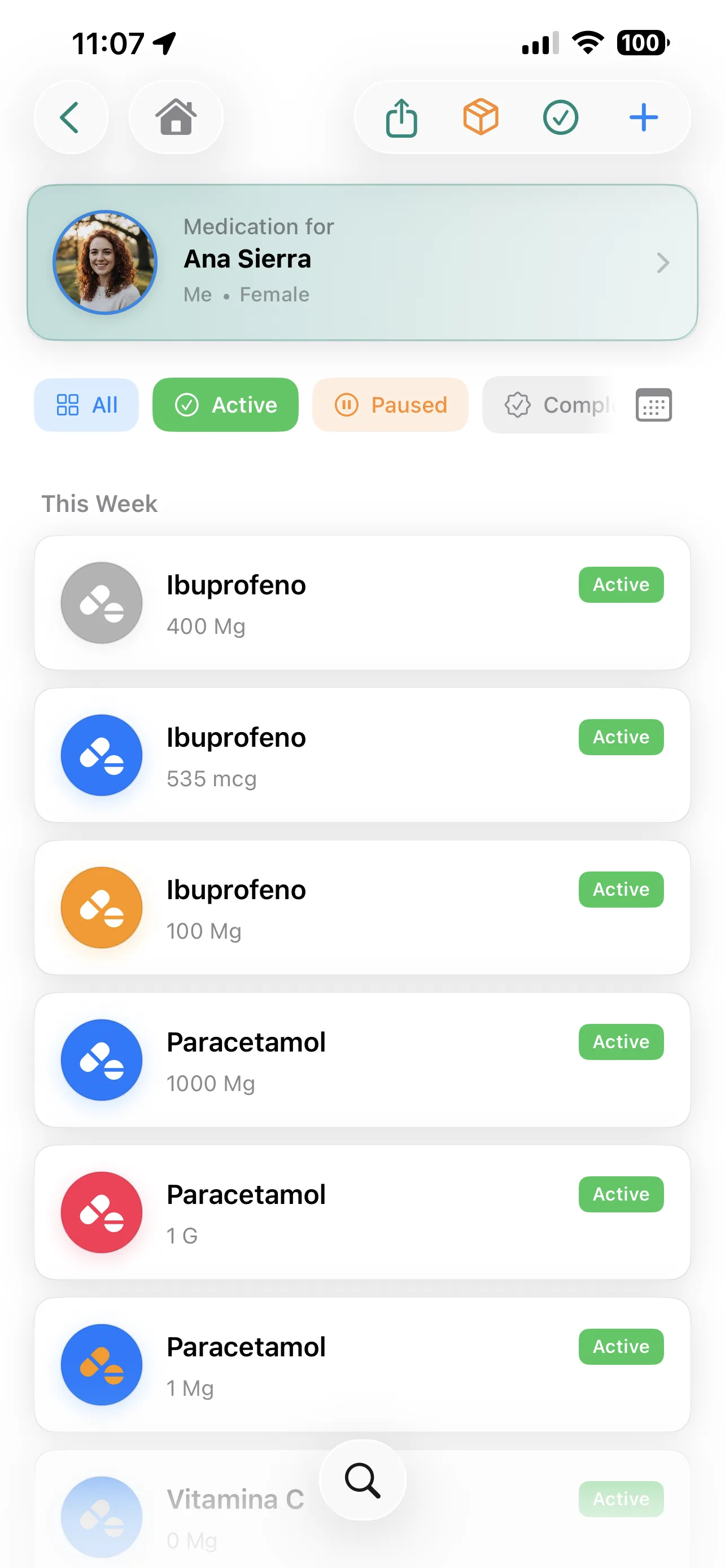Open the orange box inventory icon
The height and width of the screenshot is (1568, 725).
(x=481, y=117)
